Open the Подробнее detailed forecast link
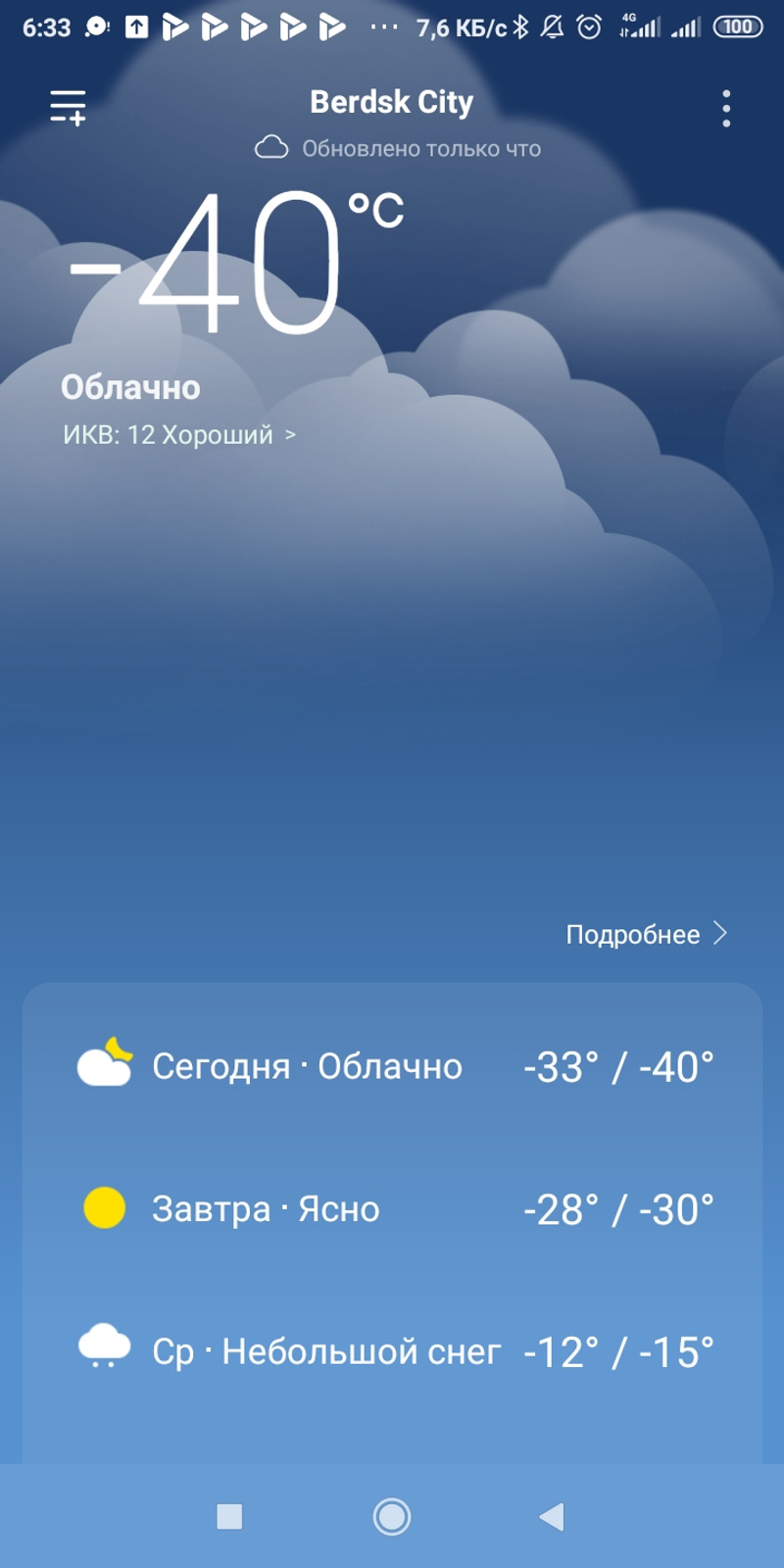This screenshot has height=1568, width=784. click(x=646, y=934)
